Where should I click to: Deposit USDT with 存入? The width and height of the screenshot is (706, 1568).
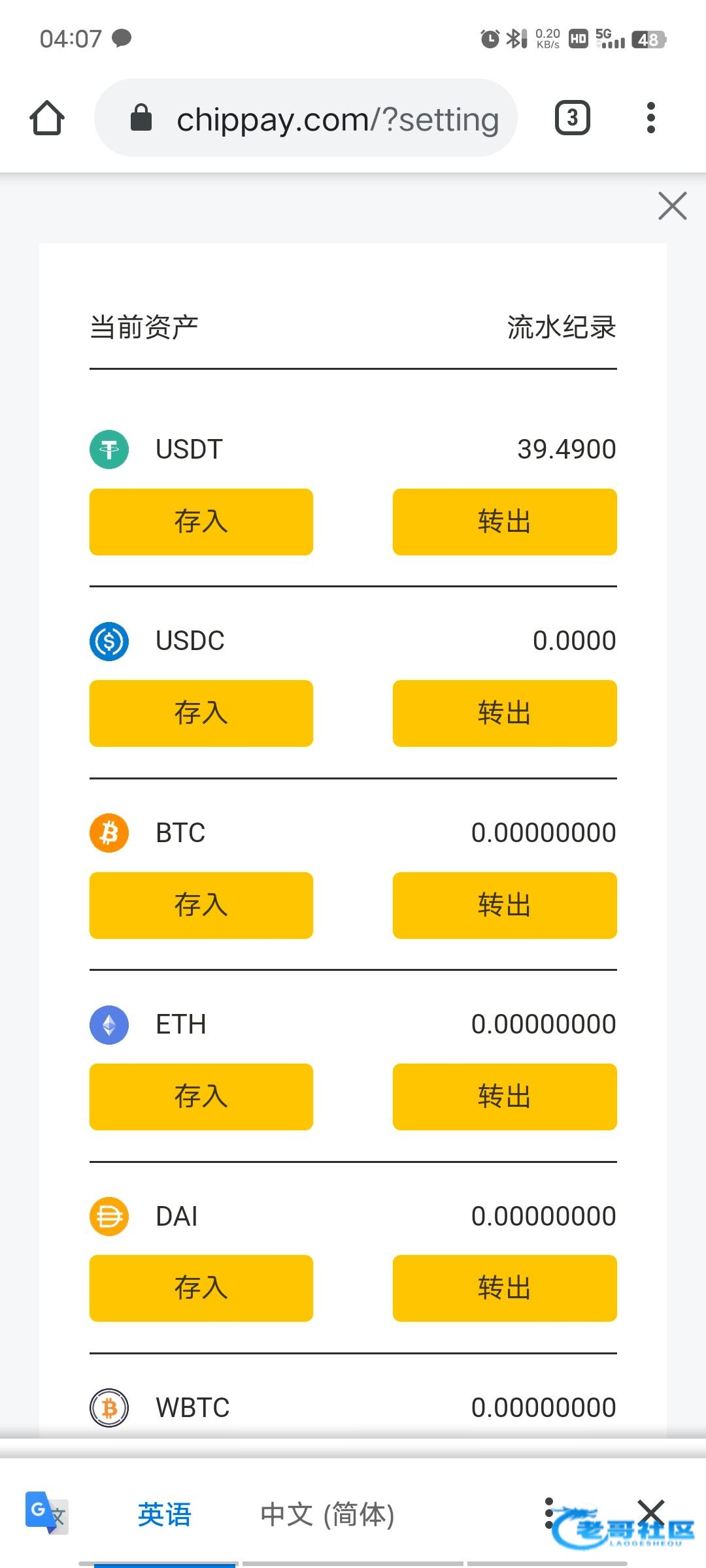point(201,522)
